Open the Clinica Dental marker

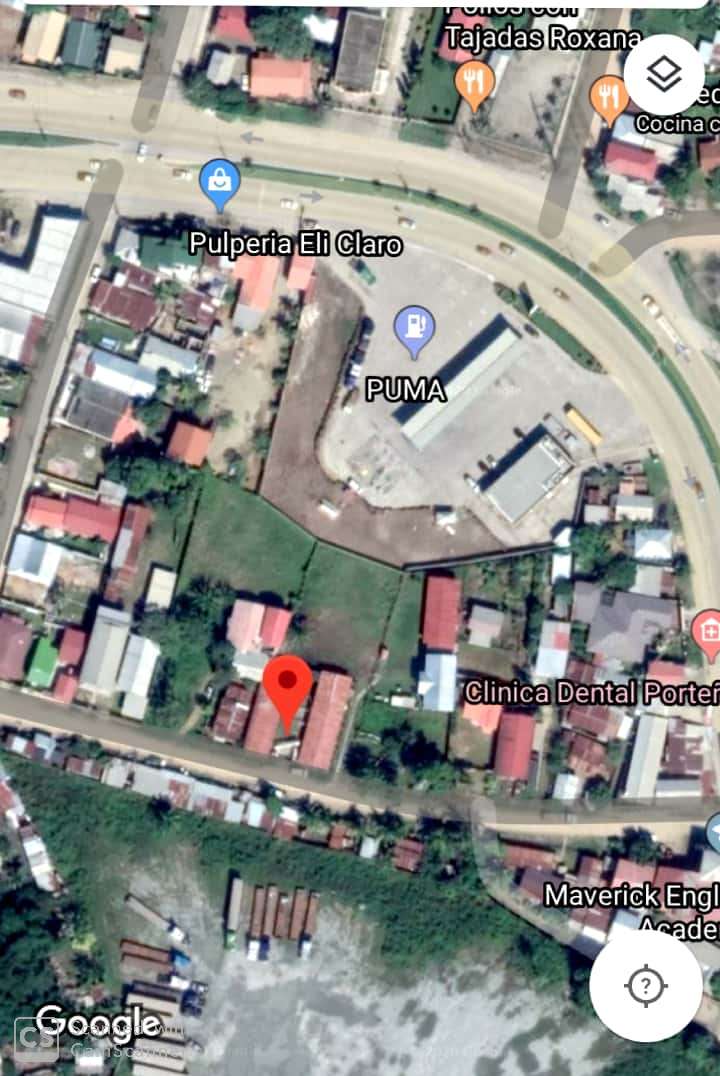pos(707,632)
